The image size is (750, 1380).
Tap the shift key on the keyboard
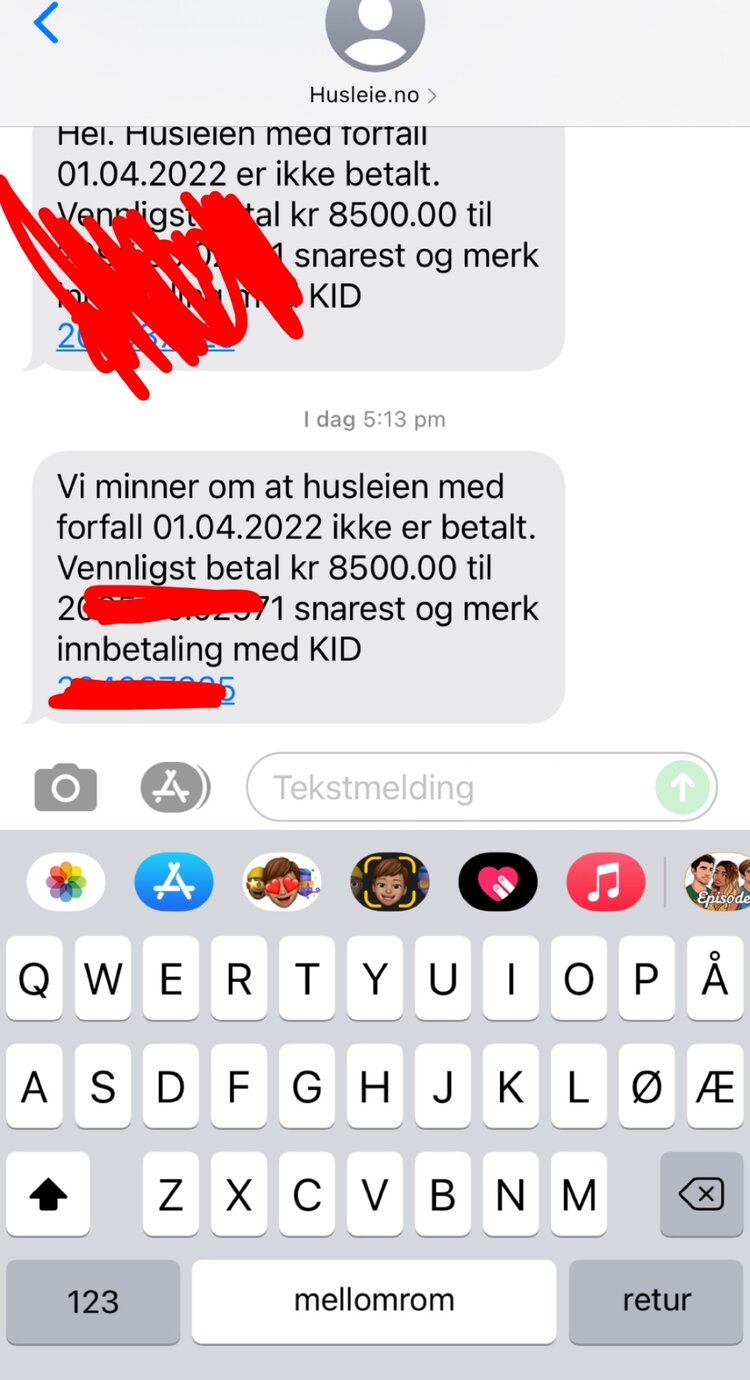coord(48,1194)
